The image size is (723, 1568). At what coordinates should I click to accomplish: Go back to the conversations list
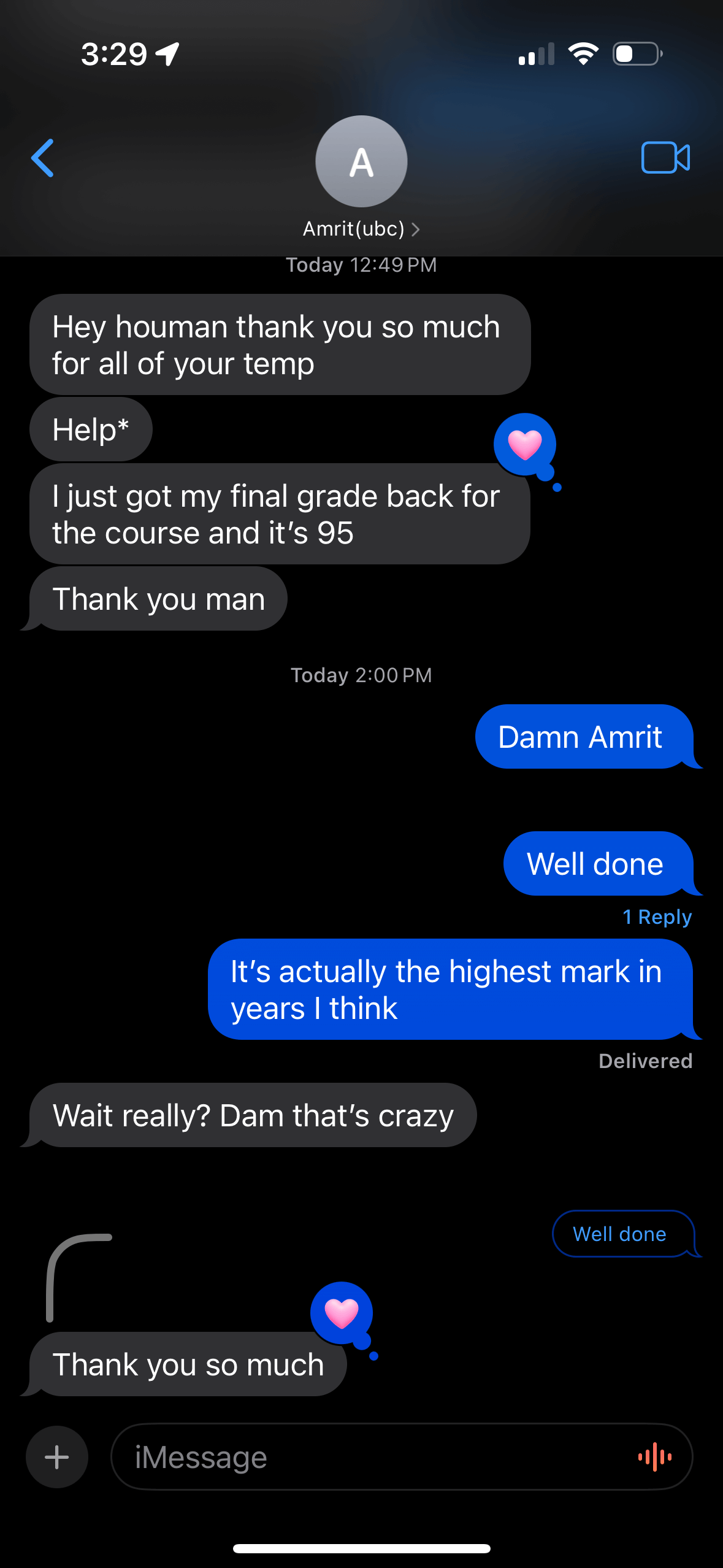click(x=43, y=158)
